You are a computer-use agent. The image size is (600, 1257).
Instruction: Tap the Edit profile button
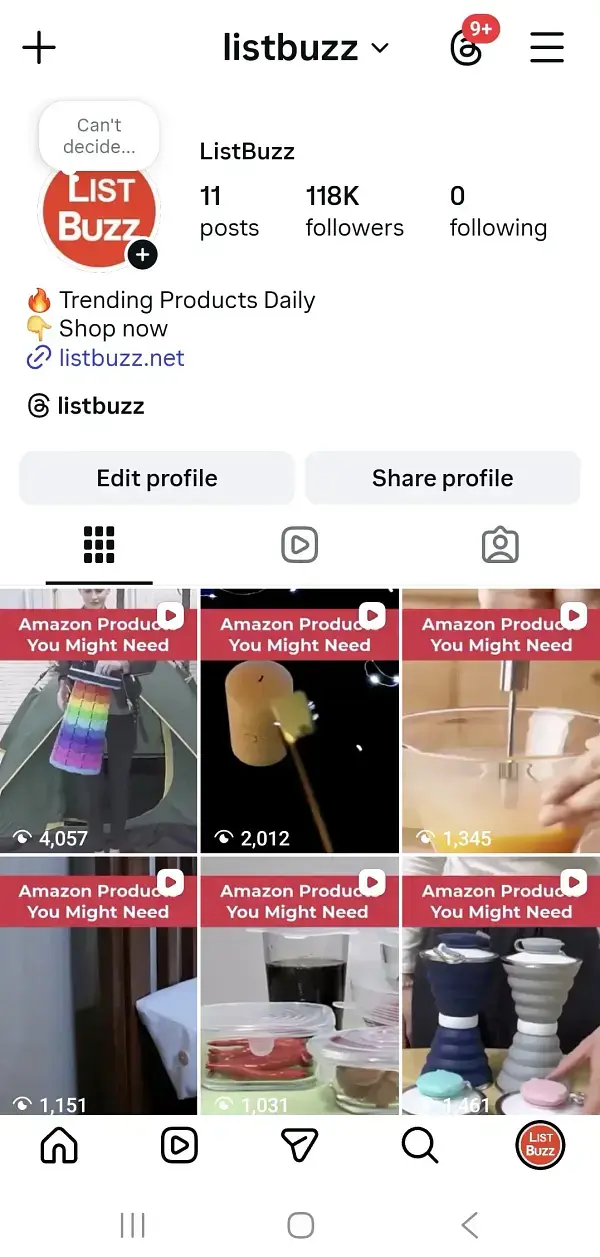(x=157, y=478)
